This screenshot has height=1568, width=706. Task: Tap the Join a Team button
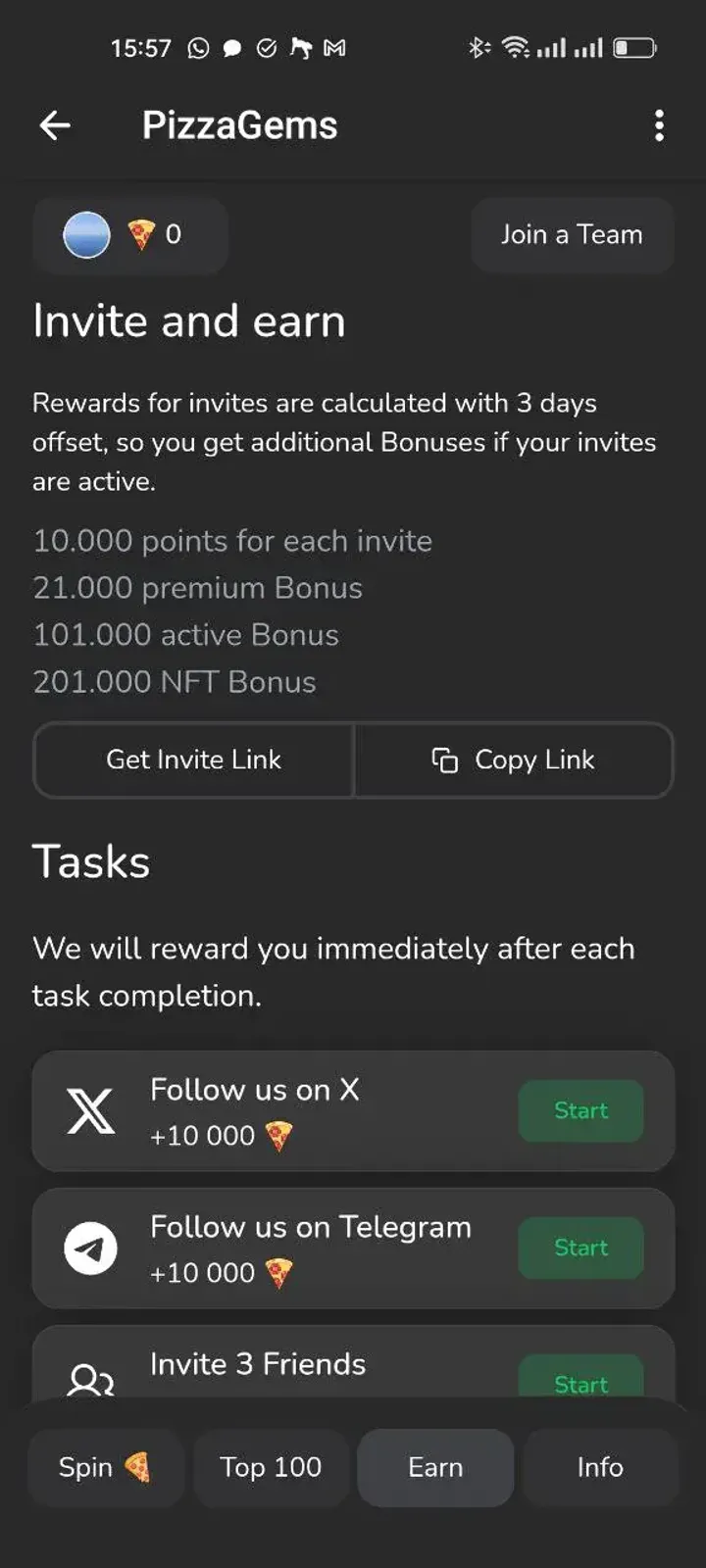click(x=572, y=235)
